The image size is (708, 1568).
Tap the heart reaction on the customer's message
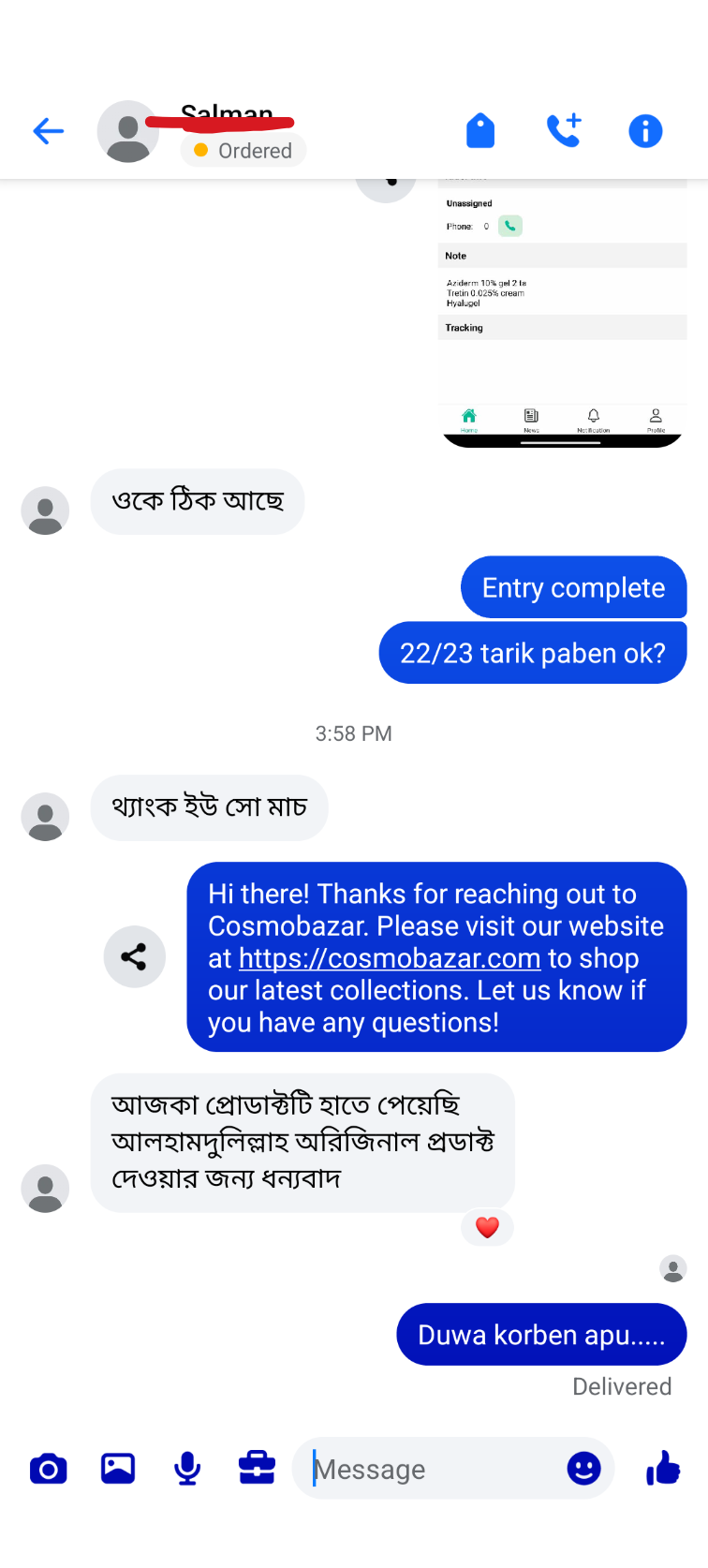click(487, 1227)
